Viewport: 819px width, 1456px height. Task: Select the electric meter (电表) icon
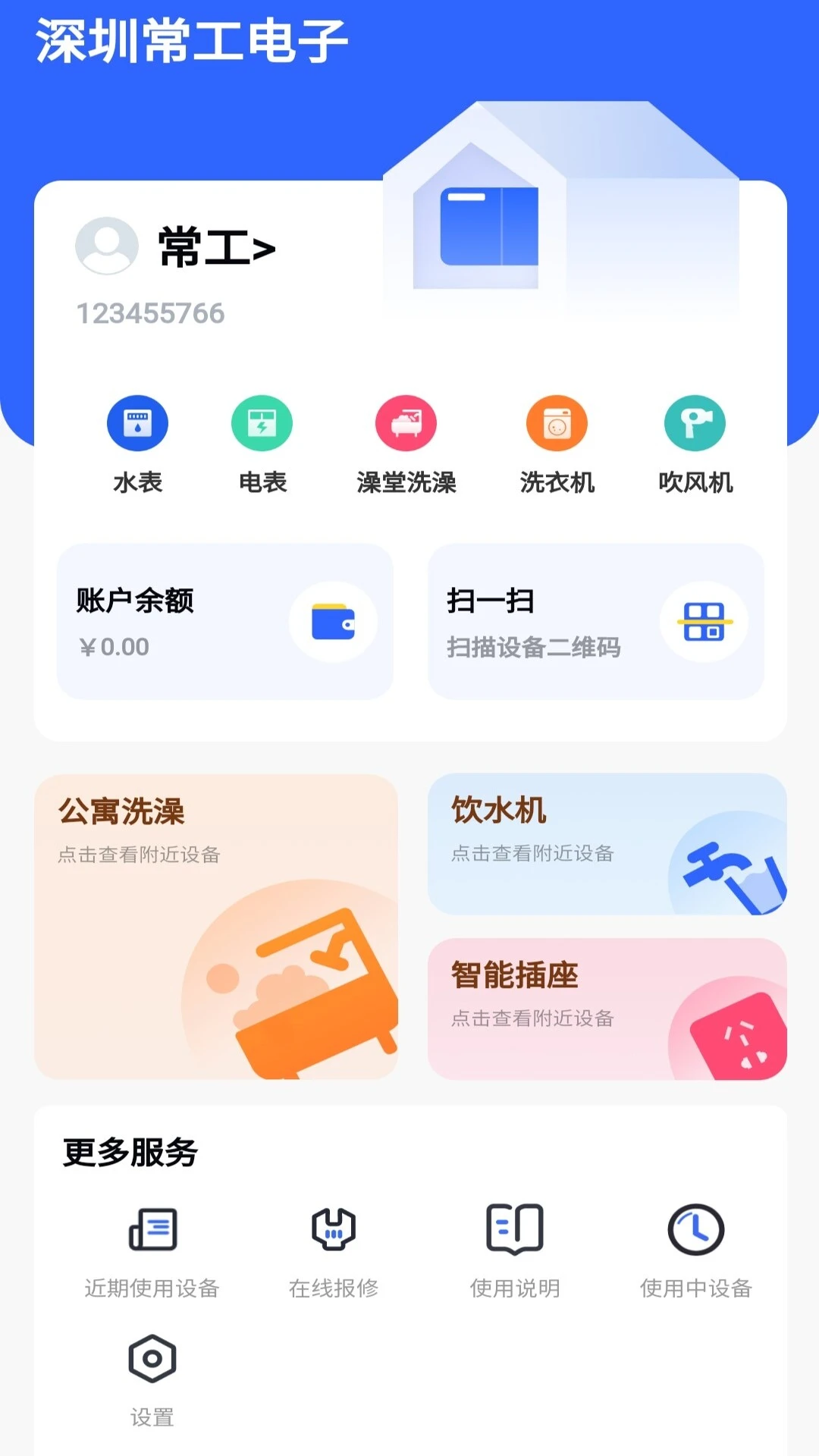click(x=261, y=423)
